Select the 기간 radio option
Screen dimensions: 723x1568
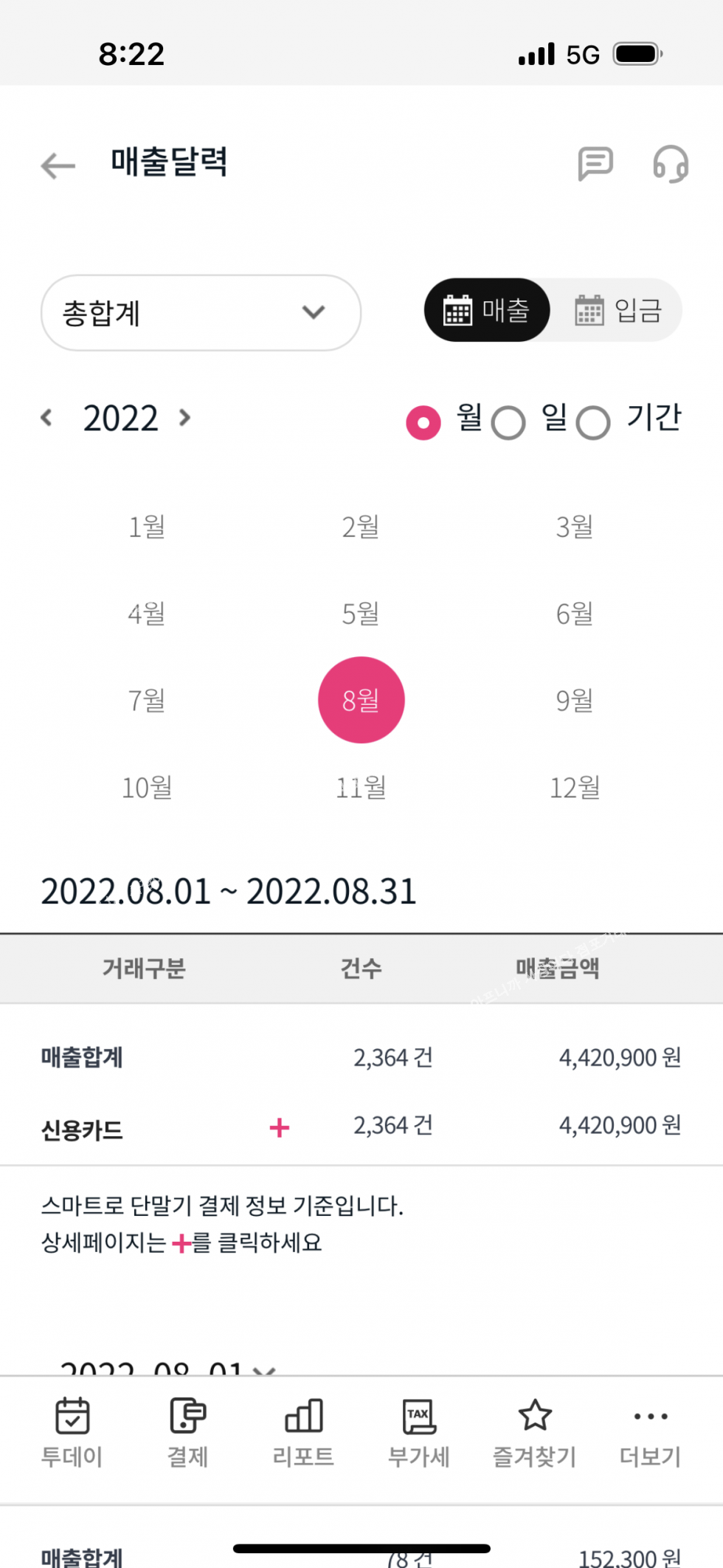tap(593, 423)
